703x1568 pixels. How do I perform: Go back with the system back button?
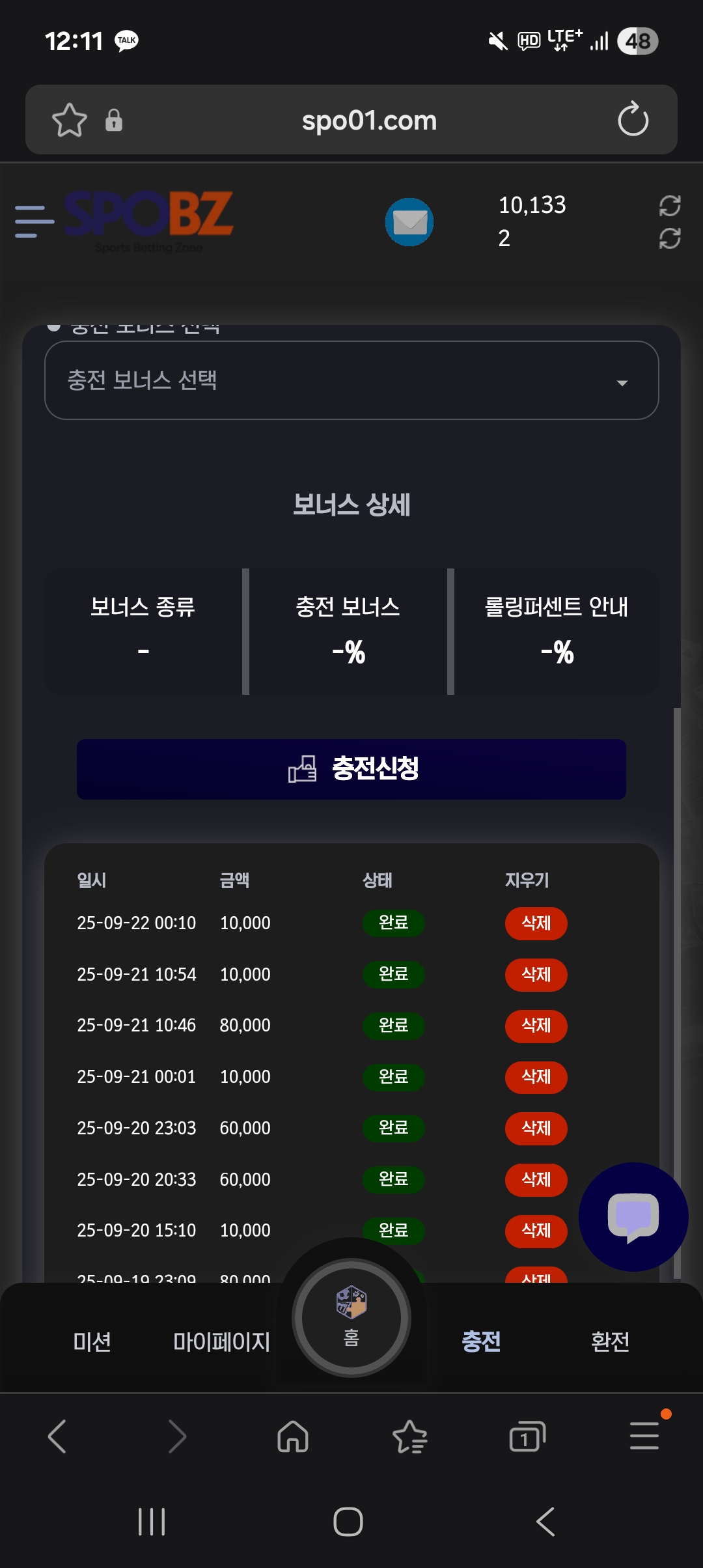click(545, 1522)
